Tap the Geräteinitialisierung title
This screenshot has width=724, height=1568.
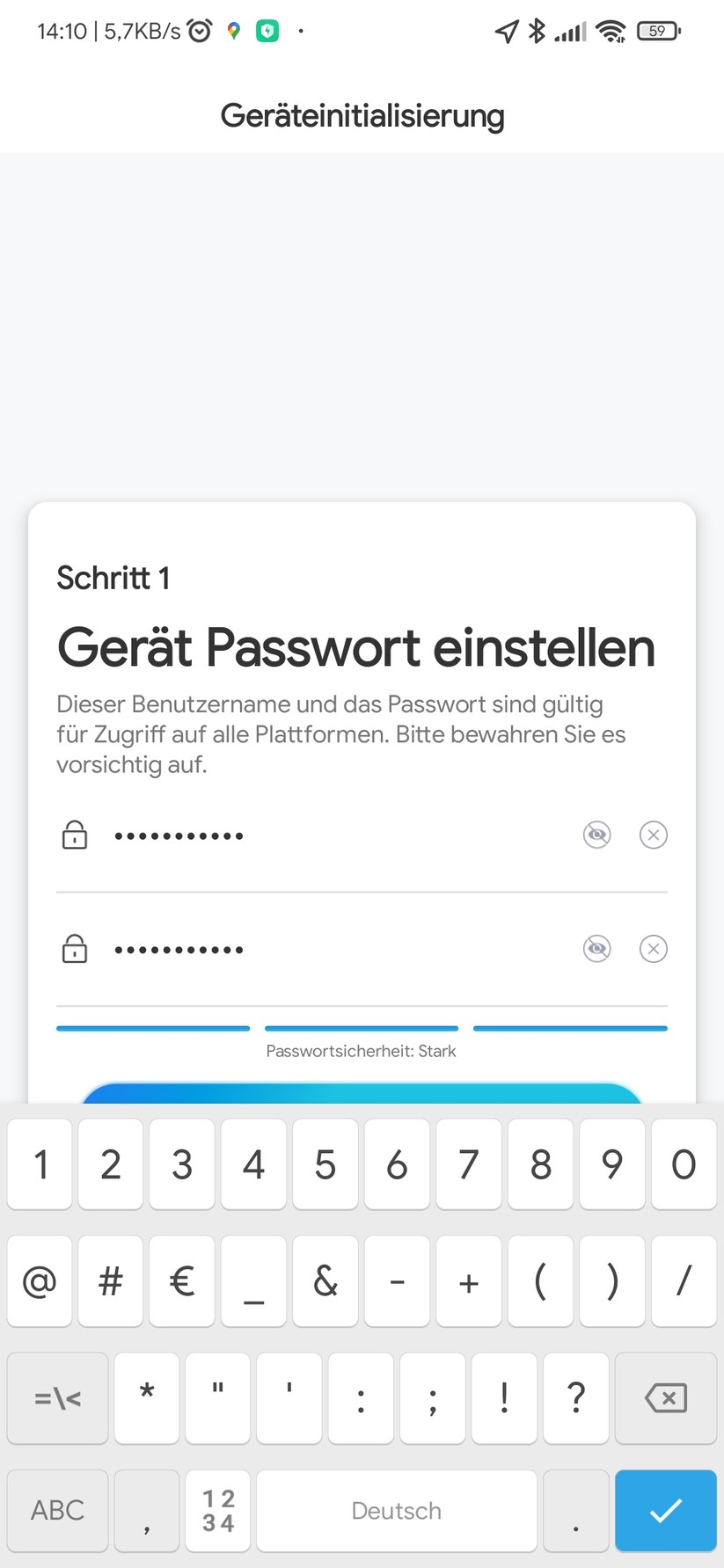coord(362,115)
